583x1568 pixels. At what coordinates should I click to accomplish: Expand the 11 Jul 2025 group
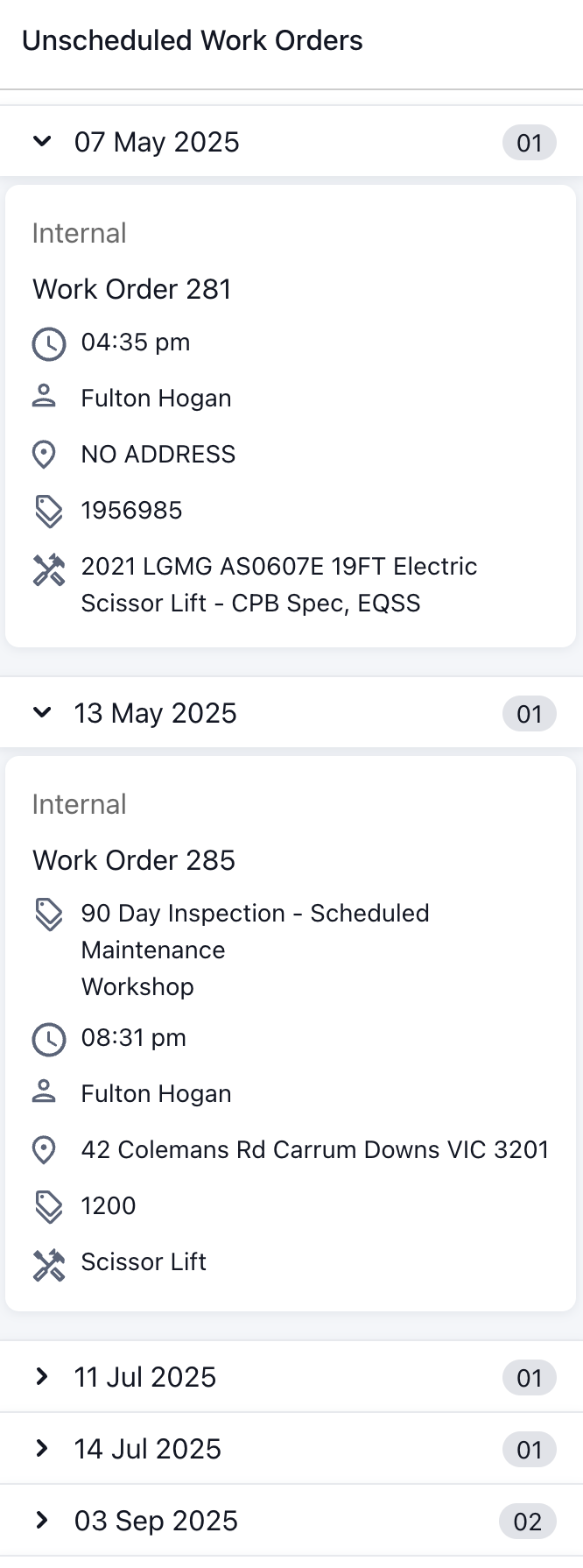41,1377
